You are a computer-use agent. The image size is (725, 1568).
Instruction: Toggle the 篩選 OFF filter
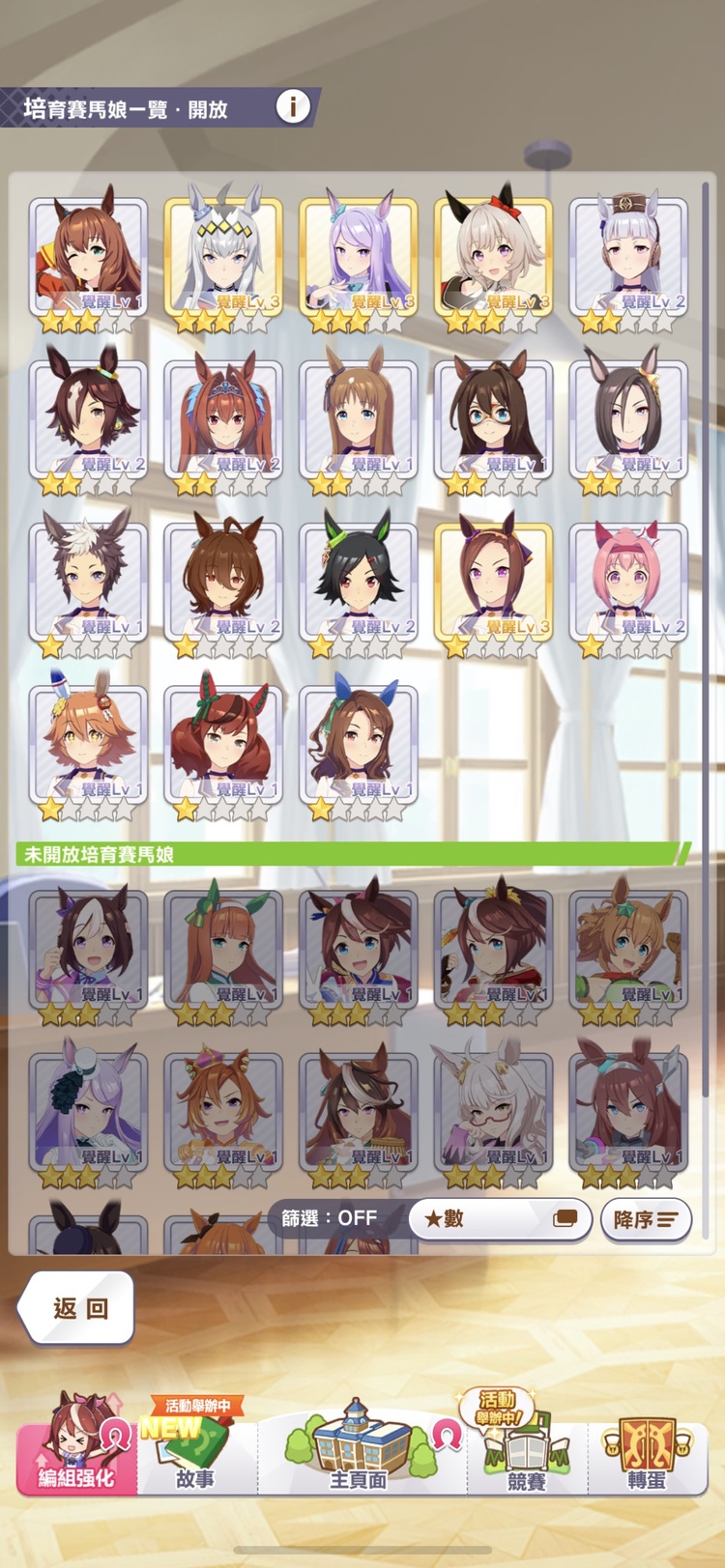[x=331, y=1218]
